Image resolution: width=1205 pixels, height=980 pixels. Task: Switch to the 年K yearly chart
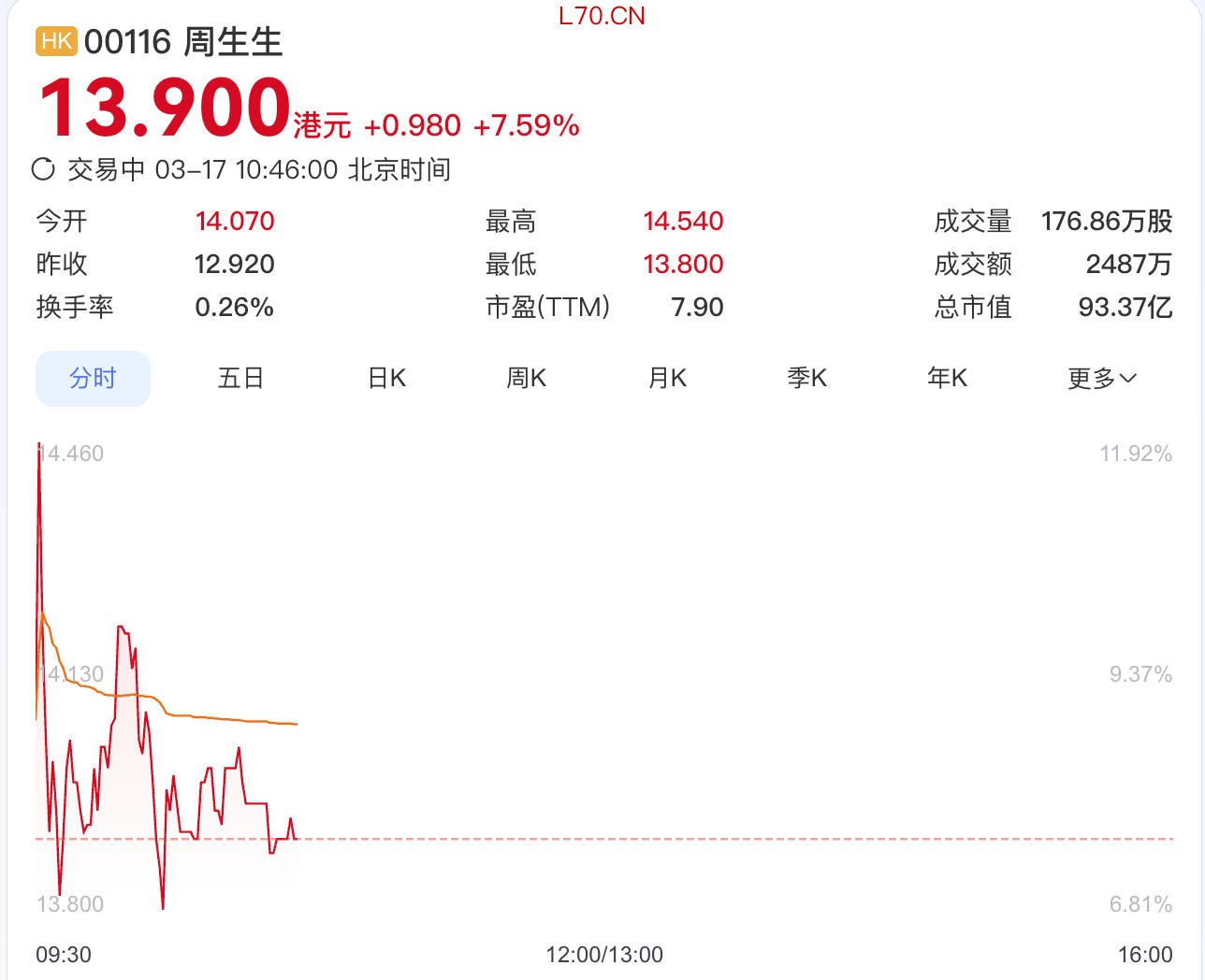[x=947, y=379]
